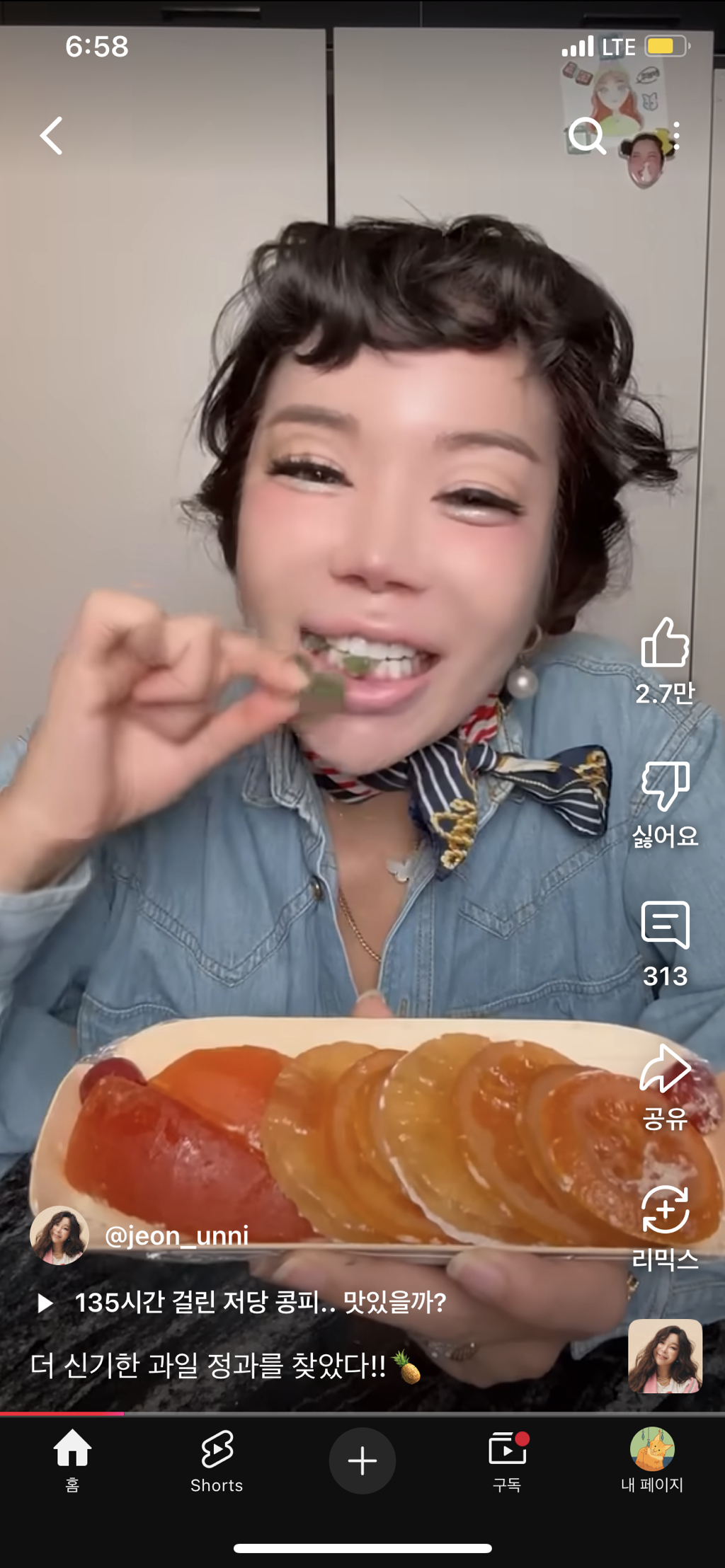The width and height of the screenshot is (725, 1568).
Task: Open linked video about 135시간 저당 콩피
Action: (259, 1303)
